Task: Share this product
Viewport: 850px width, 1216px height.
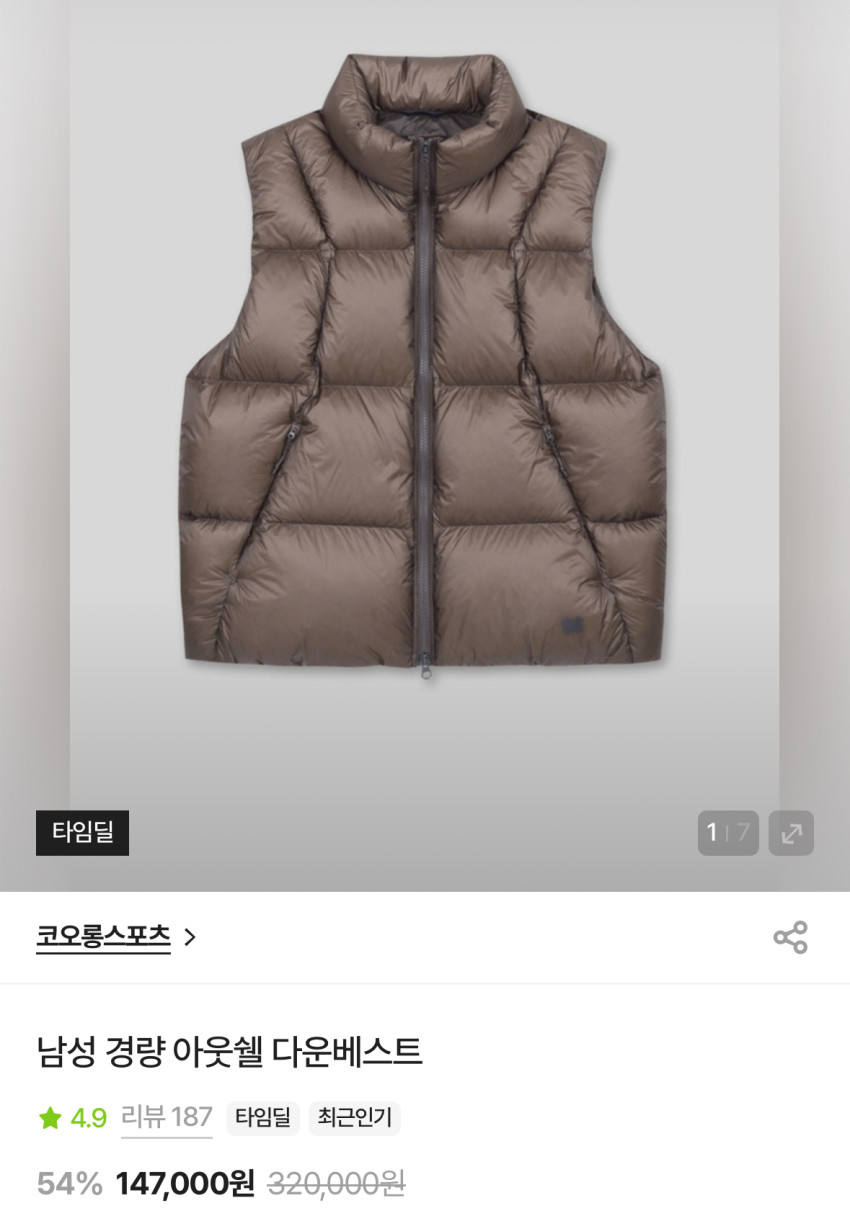Action: tap(789, 937)
